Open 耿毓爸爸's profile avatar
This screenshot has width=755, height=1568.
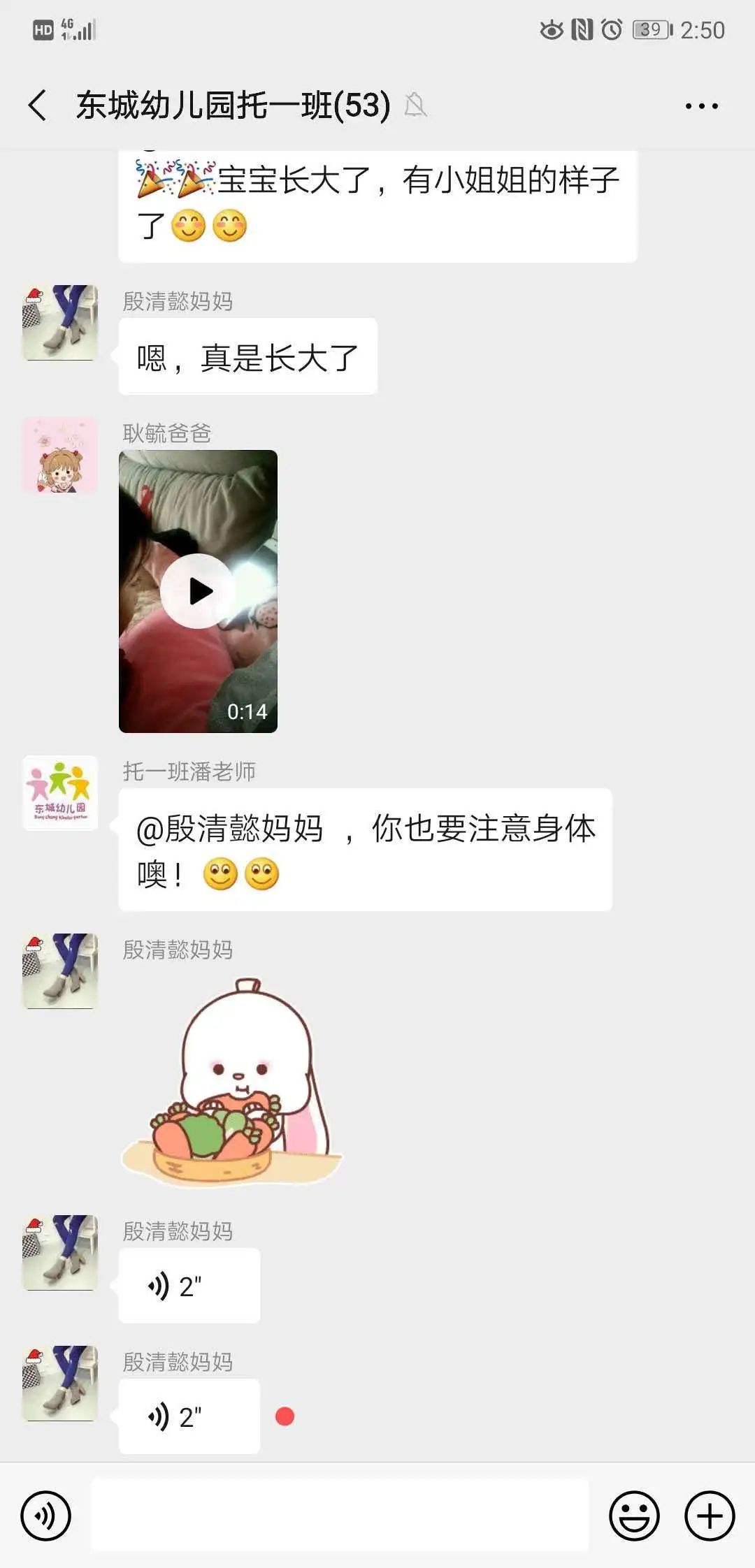pyautogui.click(x=60, y=456)
